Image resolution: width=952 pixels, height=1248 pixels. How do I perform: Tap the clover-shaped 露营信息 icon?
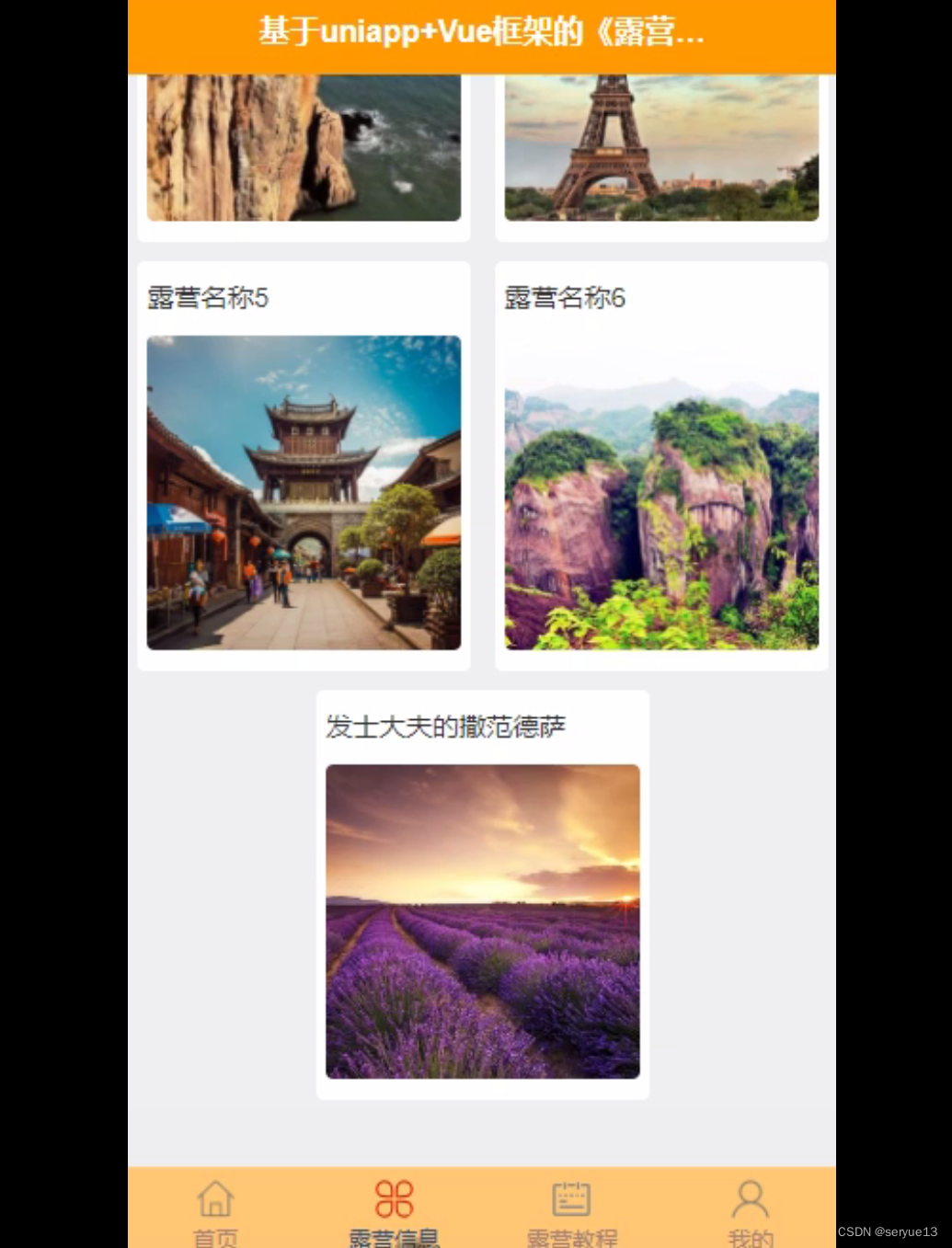[393, 1196]
